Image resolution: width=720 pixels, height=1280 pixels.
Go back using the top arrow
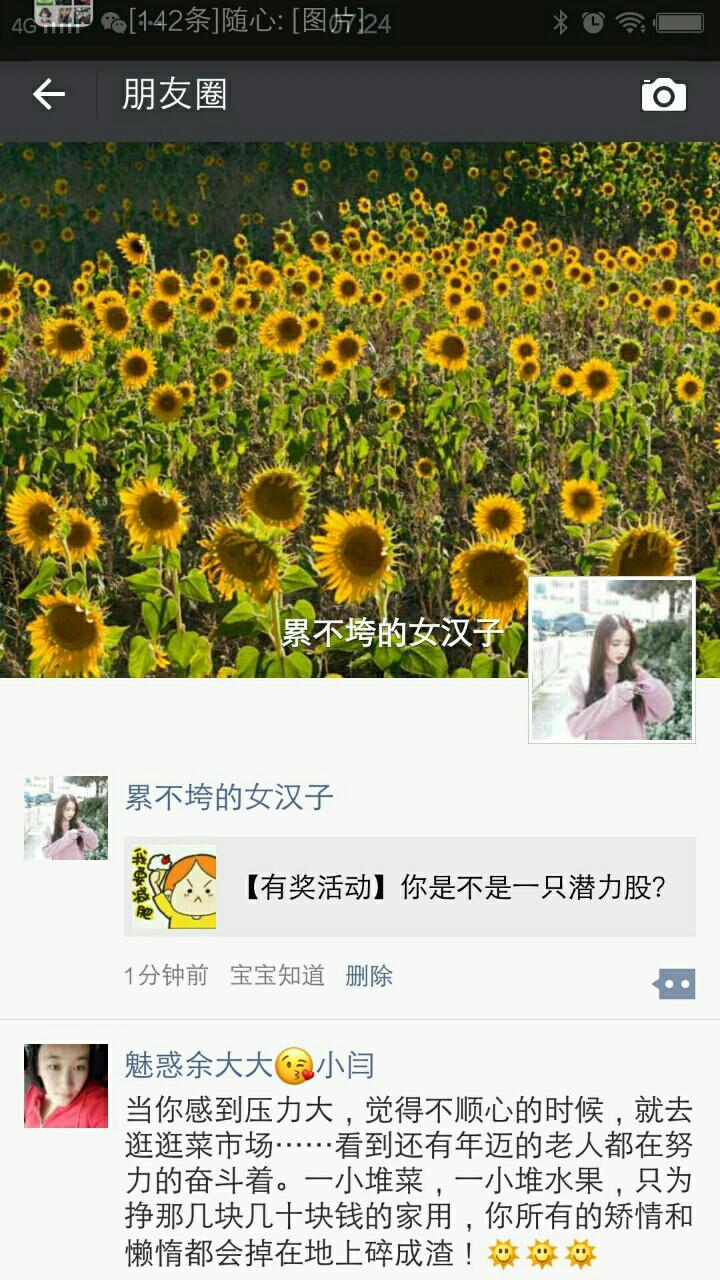coord(48,95)
